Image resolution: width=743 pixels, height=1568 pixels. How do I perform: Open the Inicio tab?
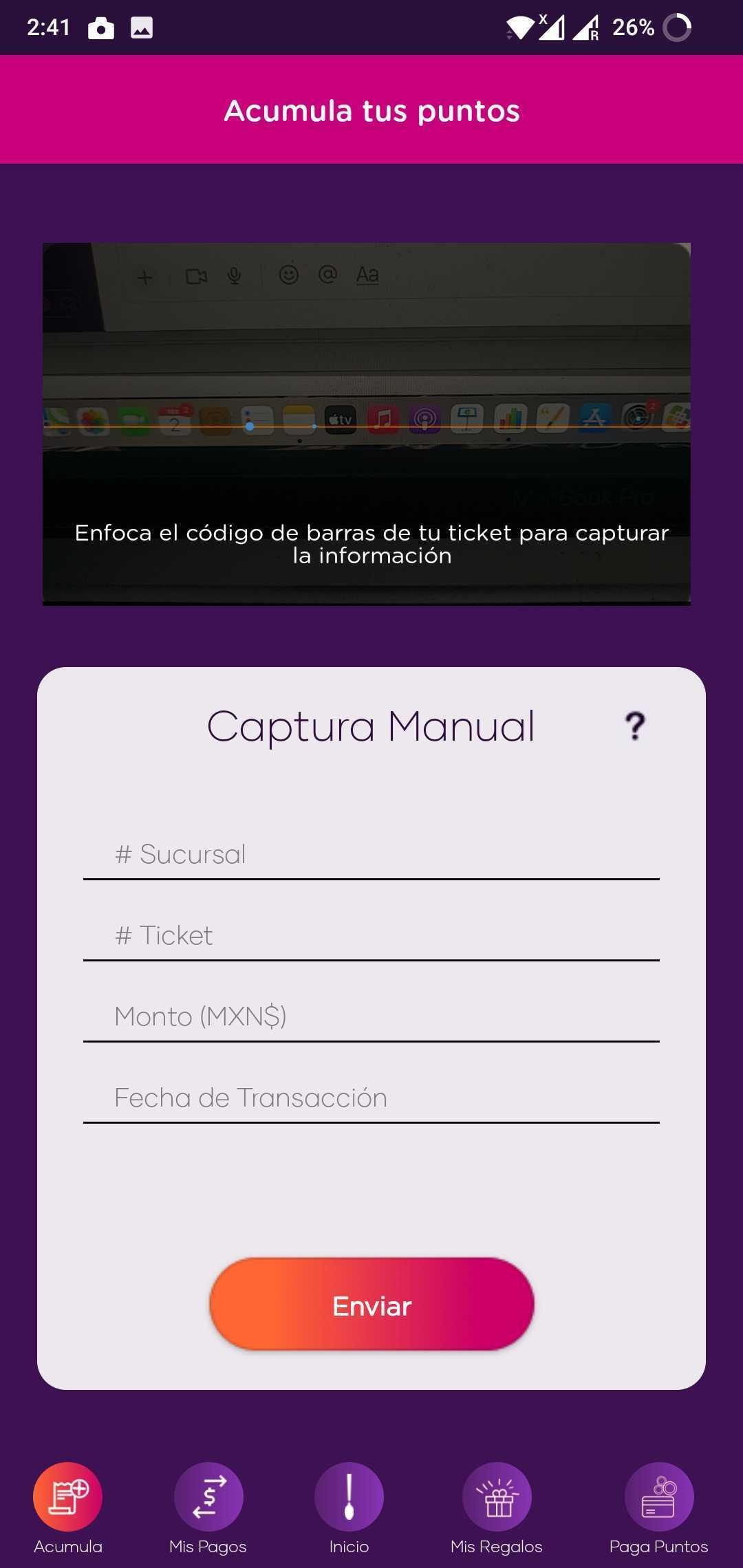(349, 1507)
